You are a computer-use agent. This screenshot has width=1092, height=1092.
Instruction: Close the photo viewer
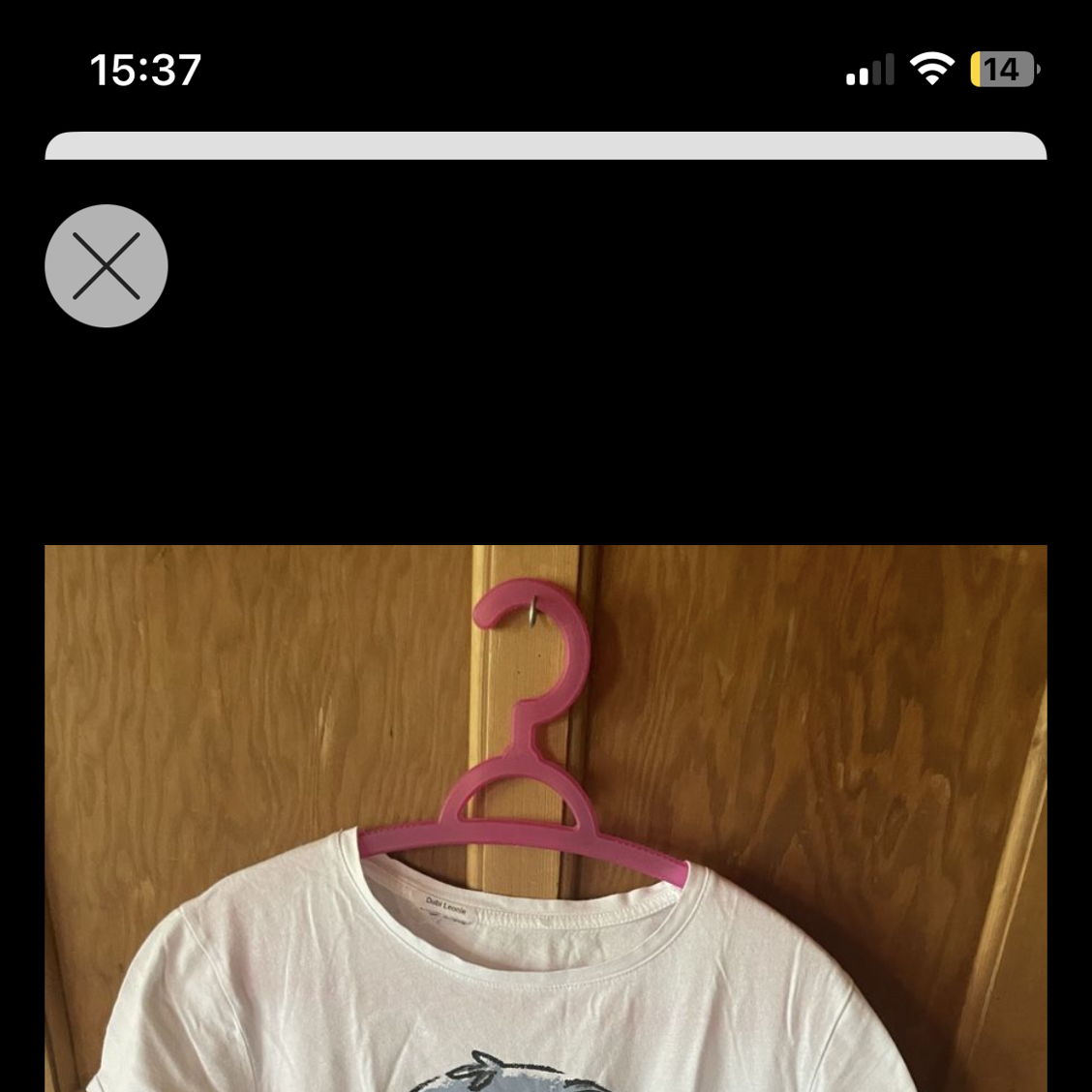[106, 265]
